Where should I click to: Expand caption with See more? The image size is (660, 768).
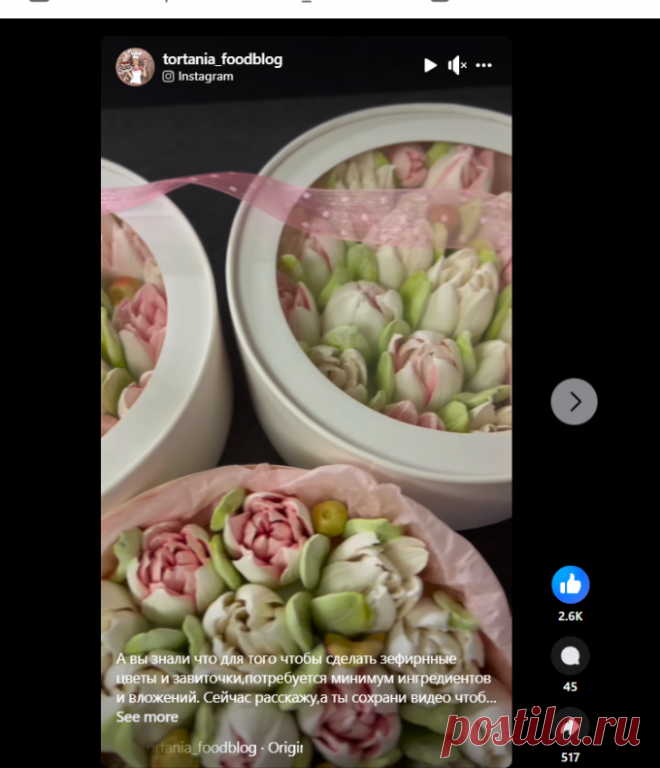(x=147, y=717)
